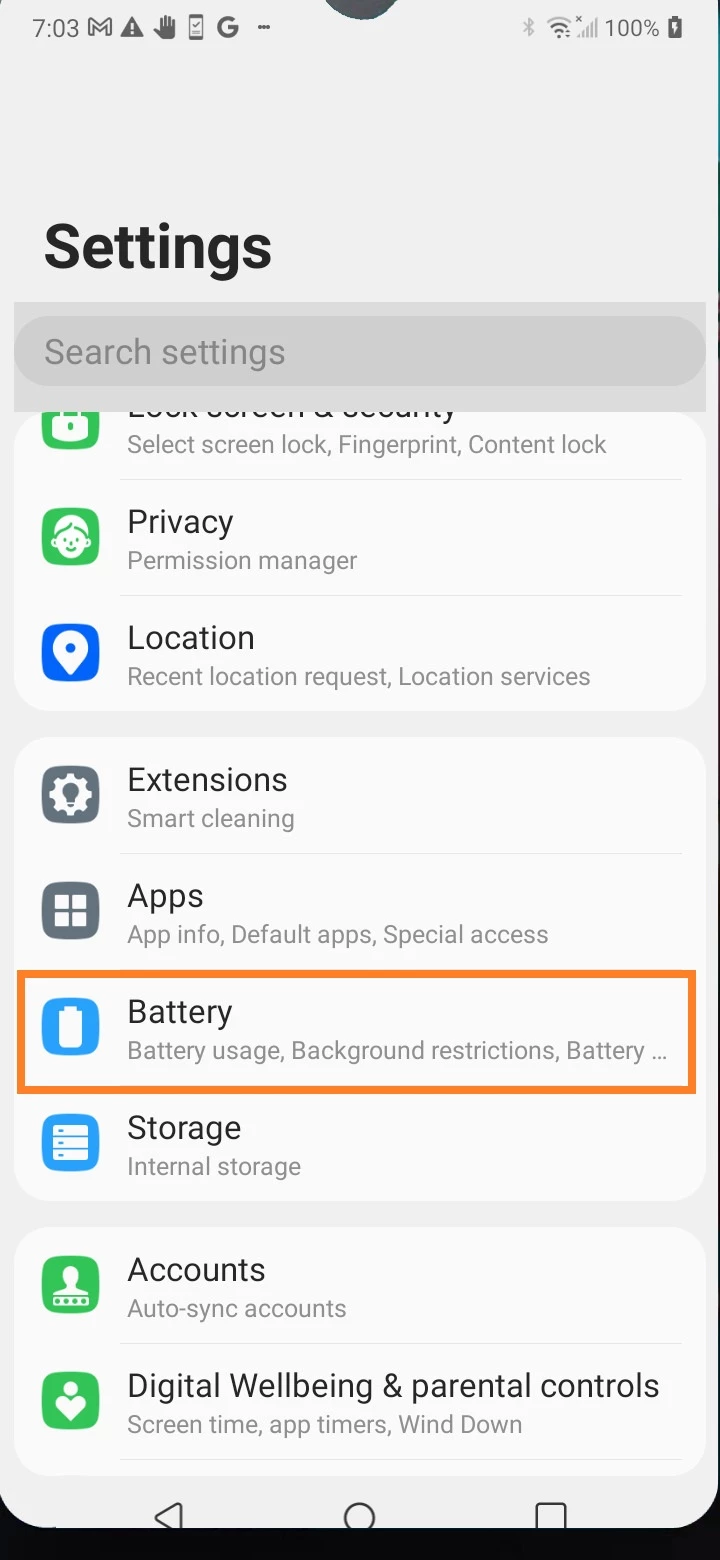Image resolution: width=720 pixels, height=1560 pixels.
Task: Open Storage settings
Action: (360, 1144)
